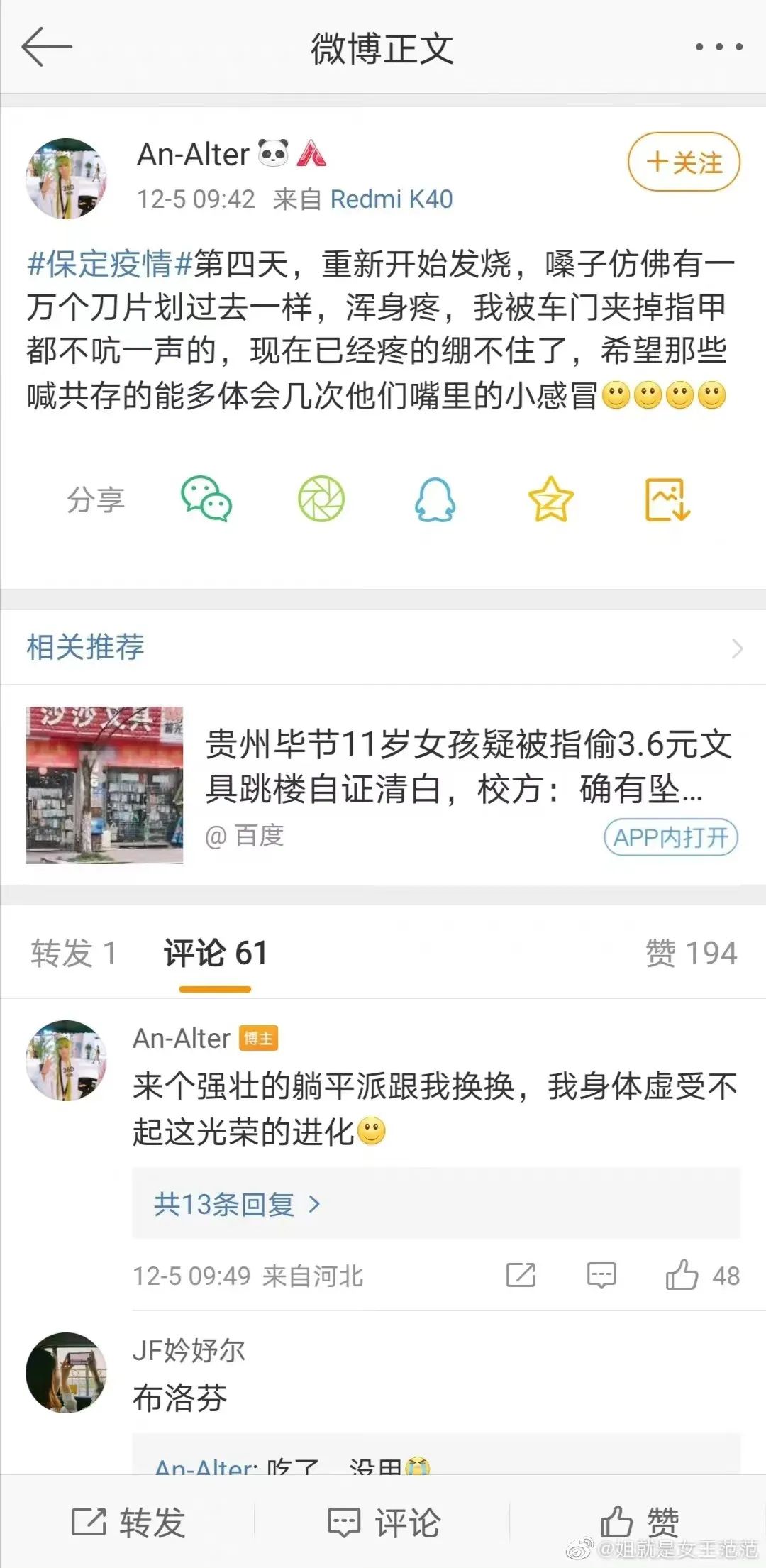Save the post as an image
Image resolution: width=766 pixels, height=1568 pixels.
pyautogui.click(x=667, y=499)
